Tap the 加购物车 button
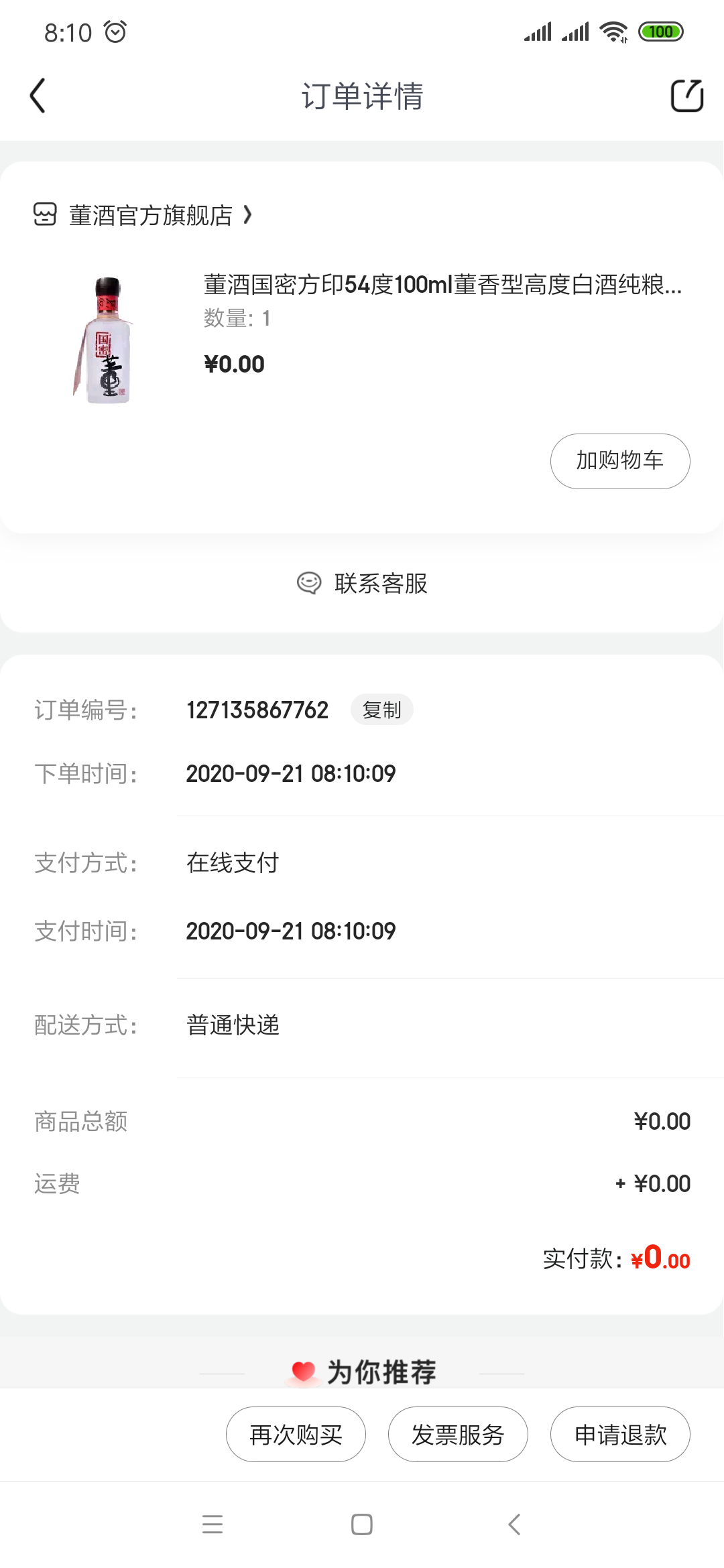Image resolution: width=724 pixels, height=1568 pixels. click(620, 461)
